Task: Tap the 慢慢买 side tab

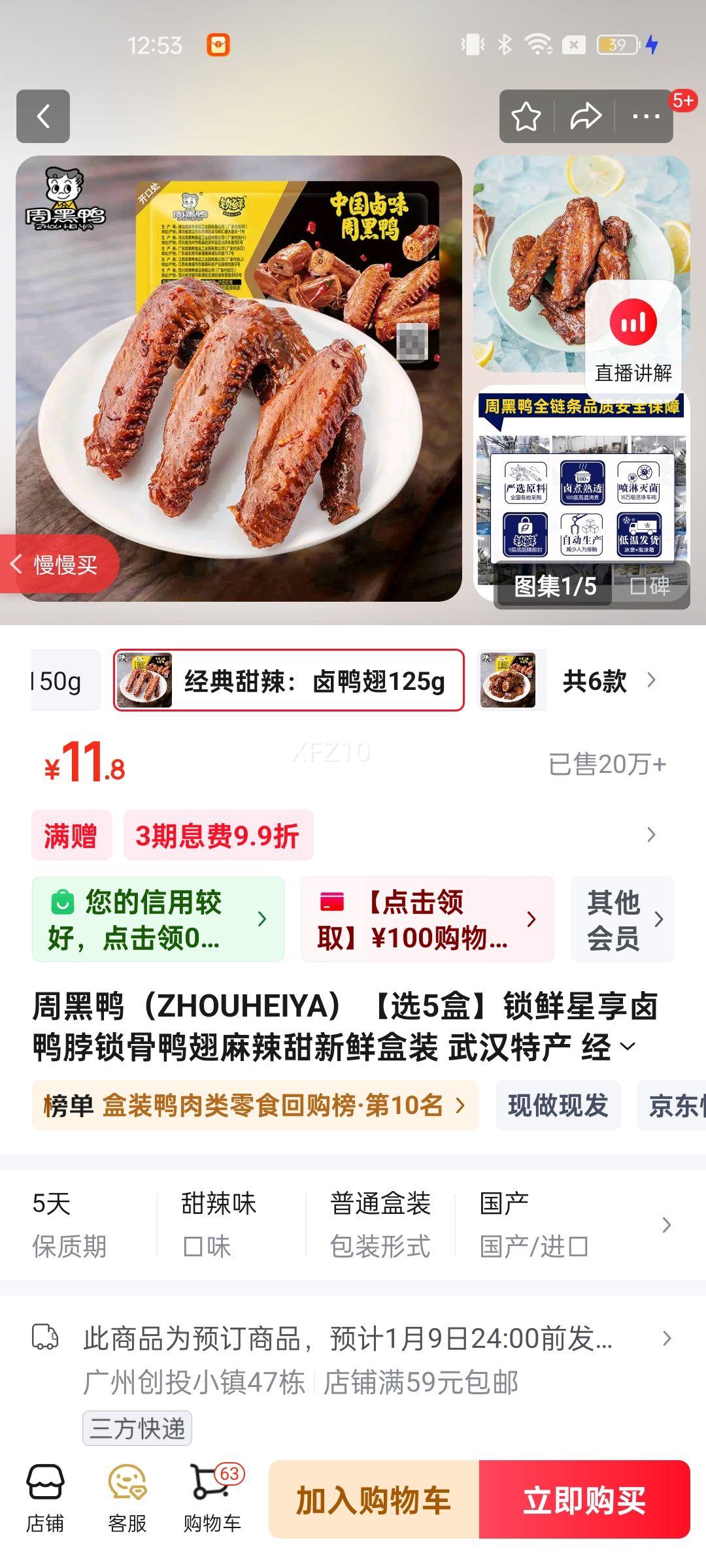Action: coord(60,564)
